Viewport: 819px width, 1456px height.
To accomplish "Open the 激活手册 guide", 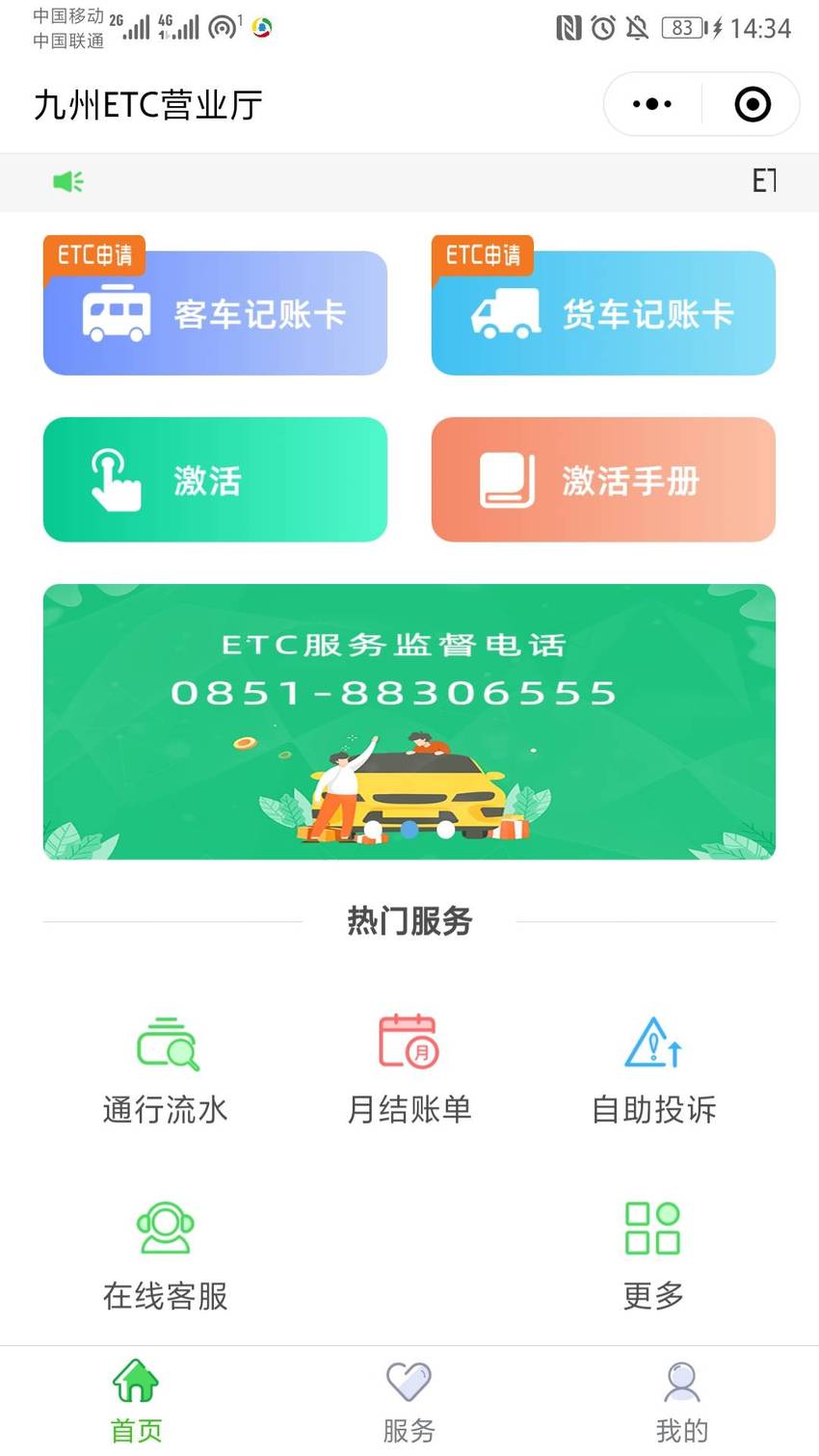I will point(603,479).
